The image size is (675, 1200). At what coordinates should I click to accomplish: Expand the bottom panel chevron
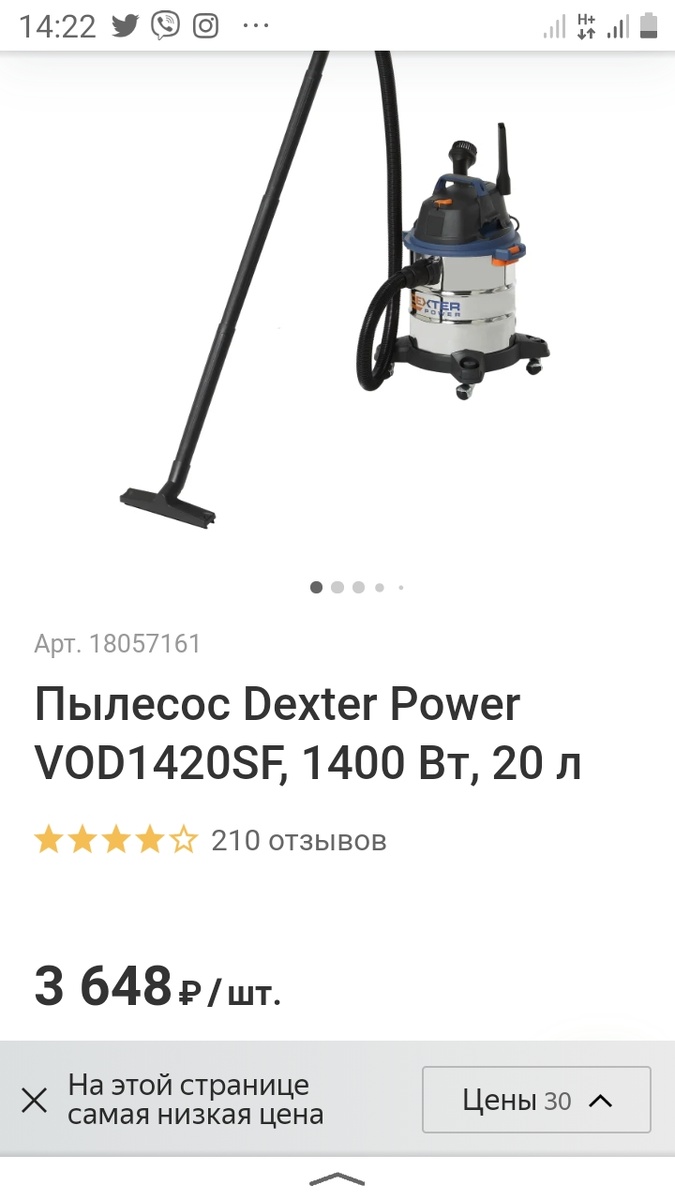point(337,1180)
